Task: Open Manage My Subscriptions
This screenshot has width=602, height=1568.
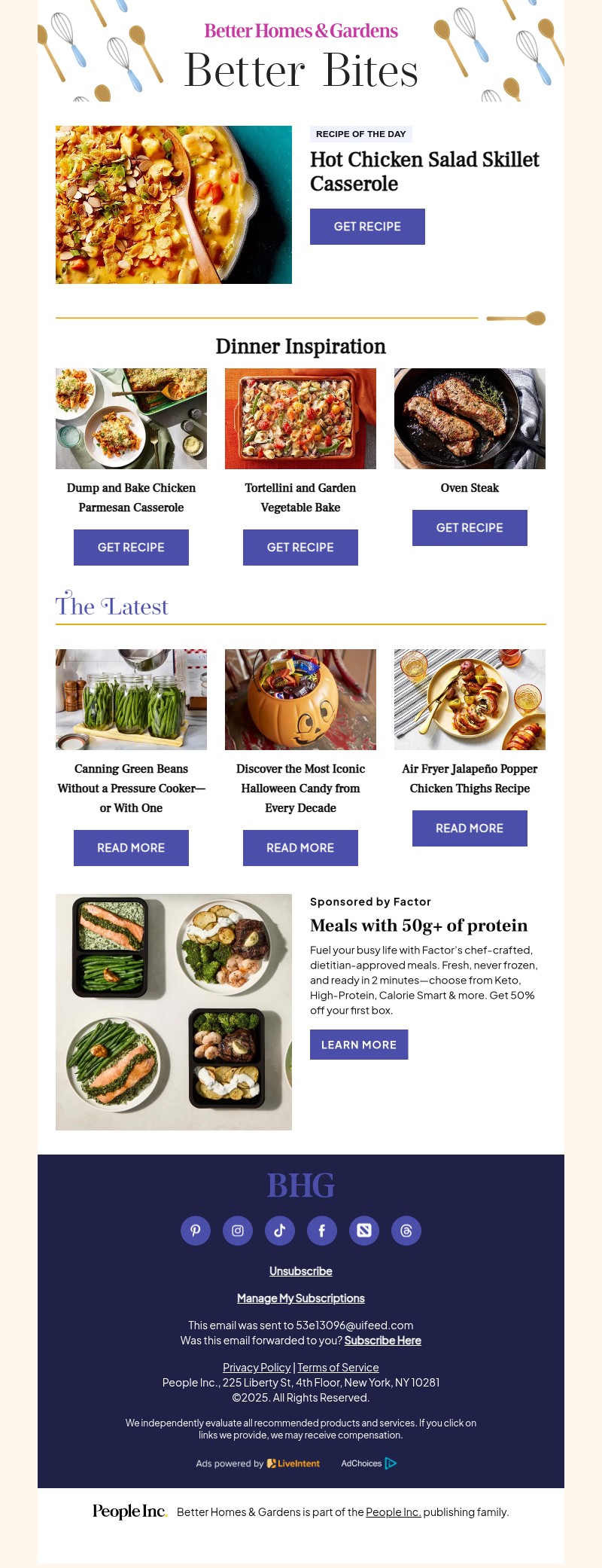Action: [x=301, y=1298]
